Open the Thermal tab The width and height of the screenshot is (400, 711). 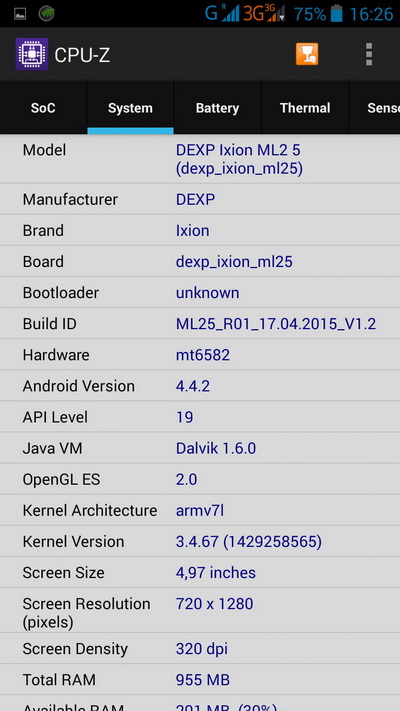pyautogui.click(x=305, y=108)
